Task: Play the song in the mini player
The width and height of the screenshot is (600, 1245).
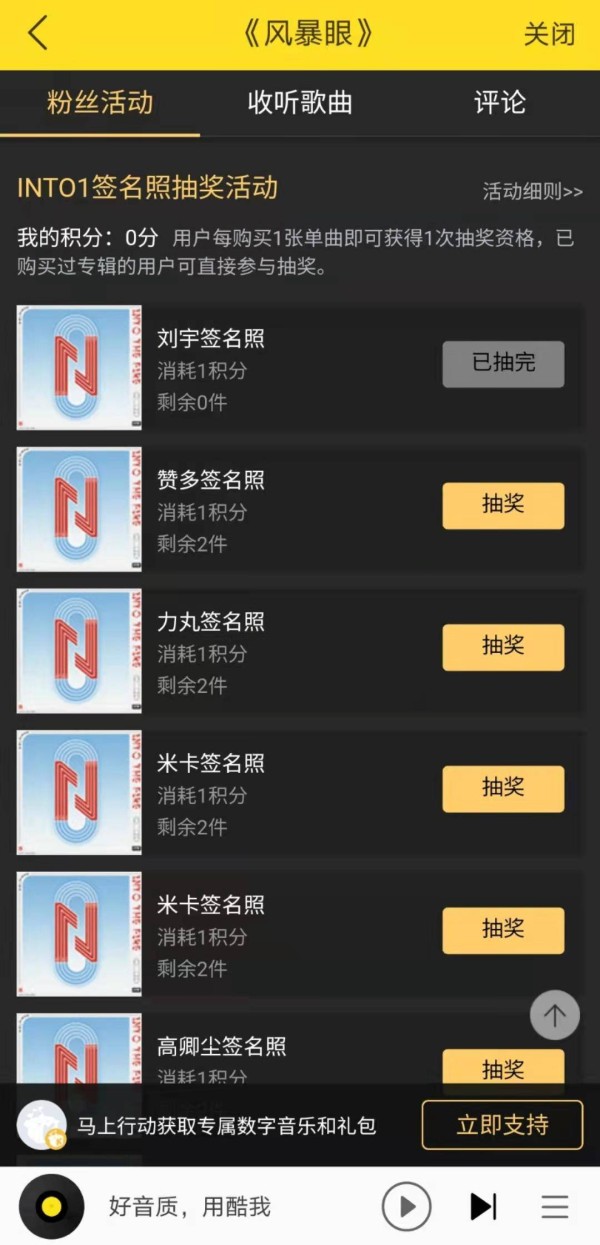Action: pos(406,1206)
